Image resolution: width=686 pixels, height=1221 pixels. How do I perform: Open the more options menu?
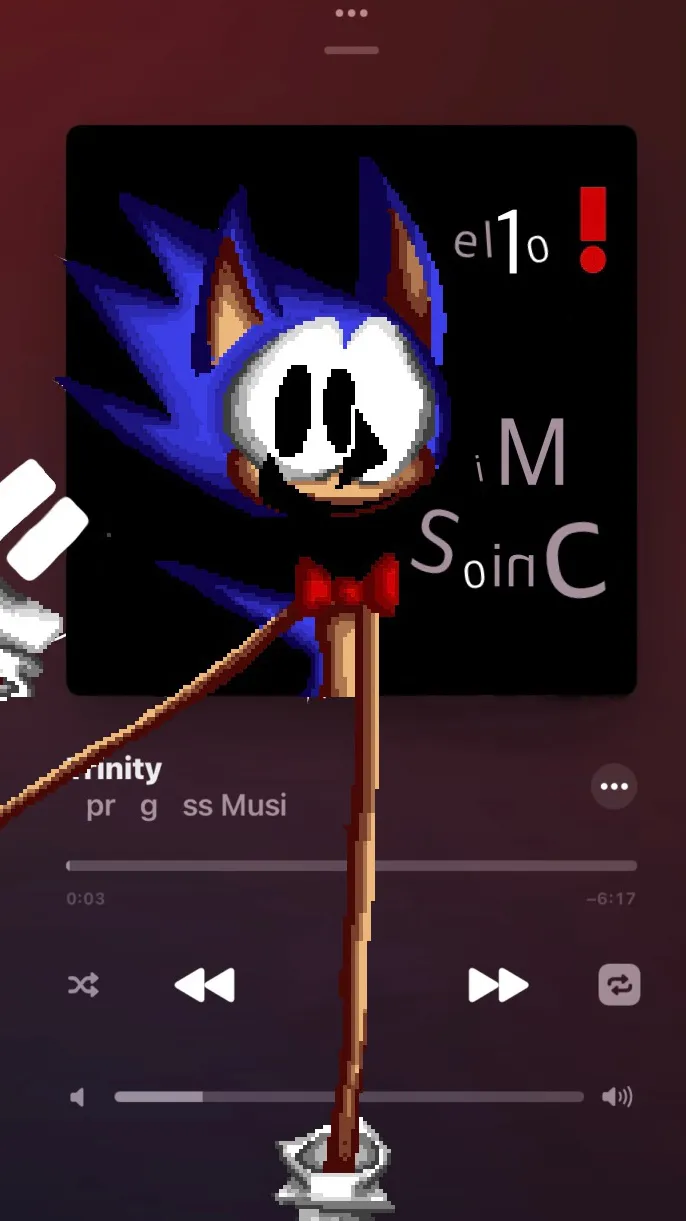613,787
